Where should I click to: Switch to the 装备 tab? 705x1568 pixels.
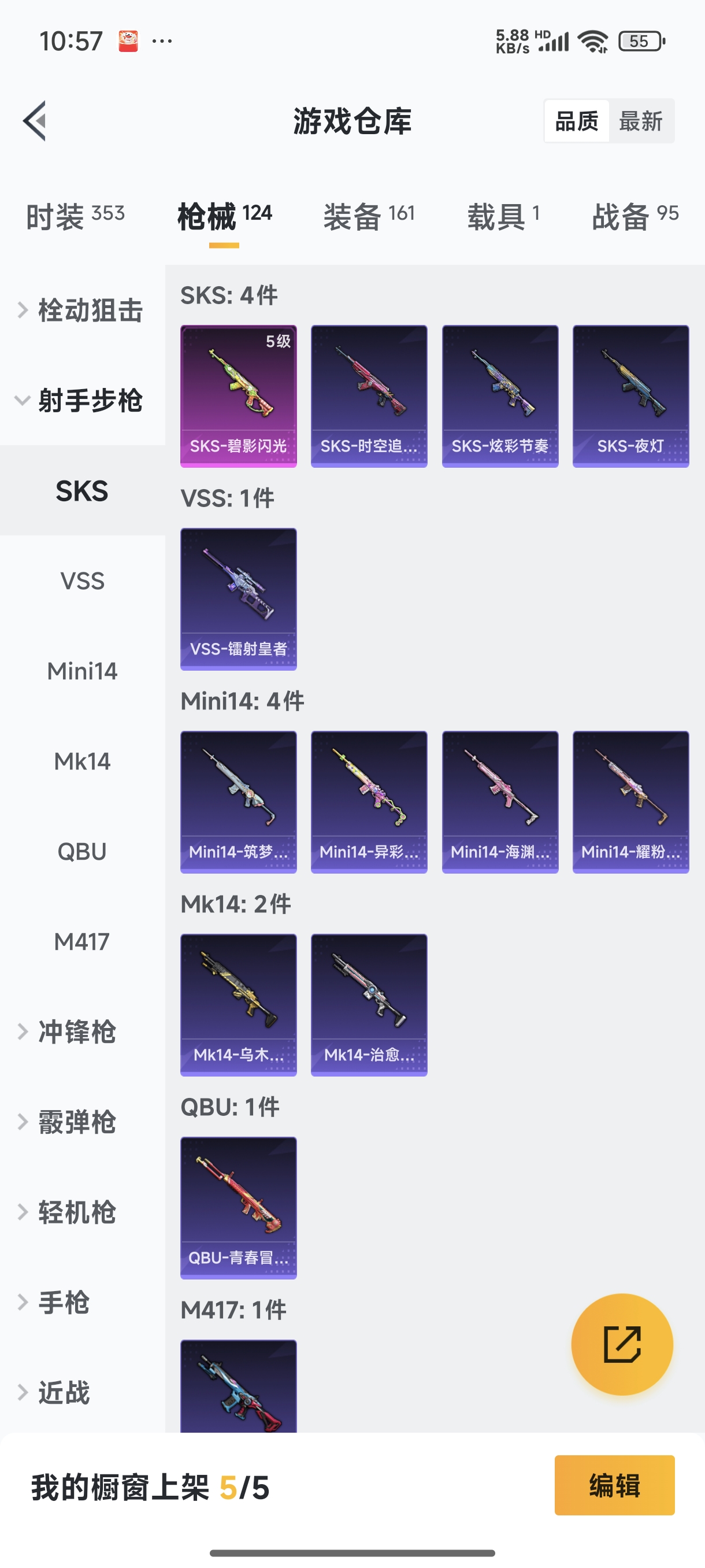tap(369, 216)
